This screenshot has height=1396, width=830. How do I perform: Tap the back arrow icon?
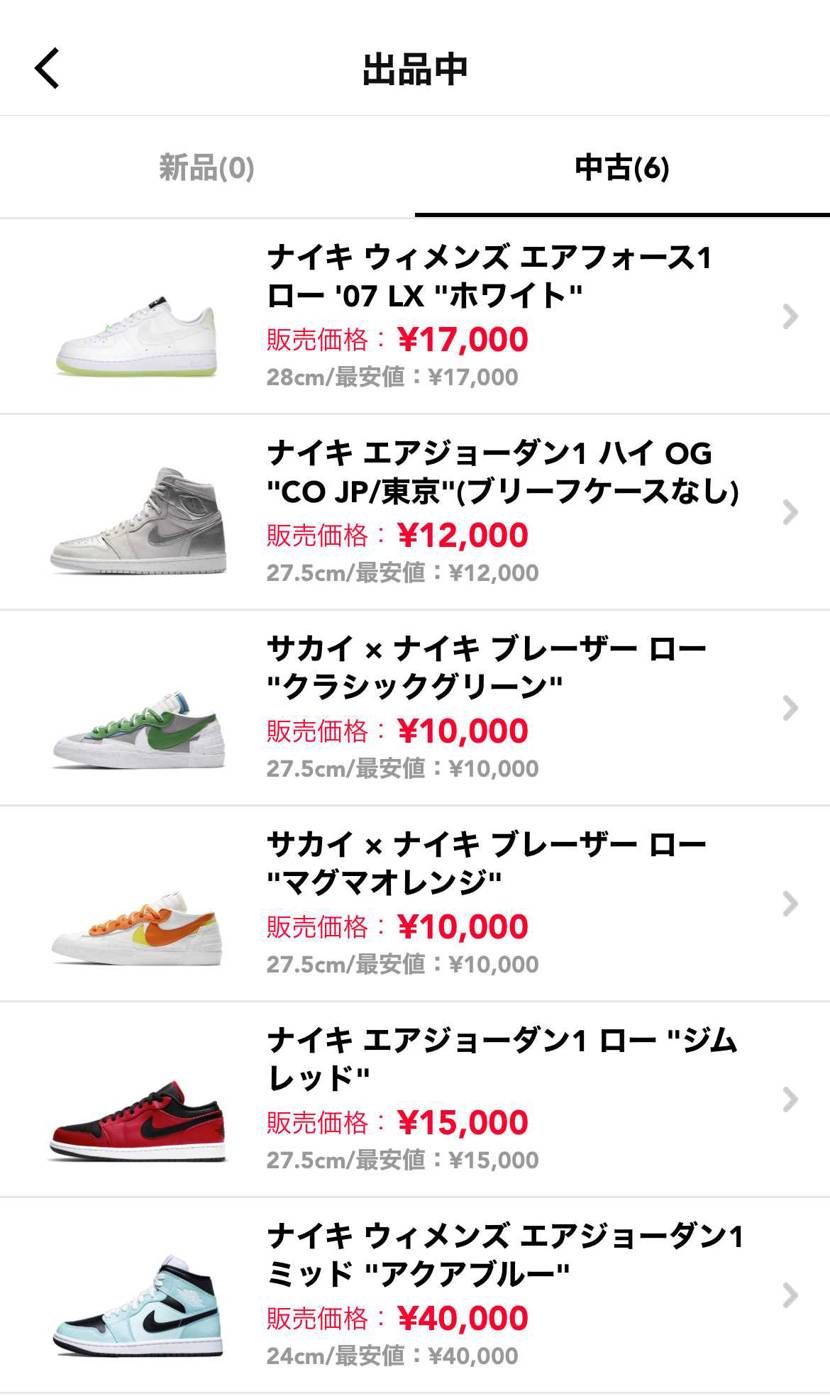(x=45, y=67)
